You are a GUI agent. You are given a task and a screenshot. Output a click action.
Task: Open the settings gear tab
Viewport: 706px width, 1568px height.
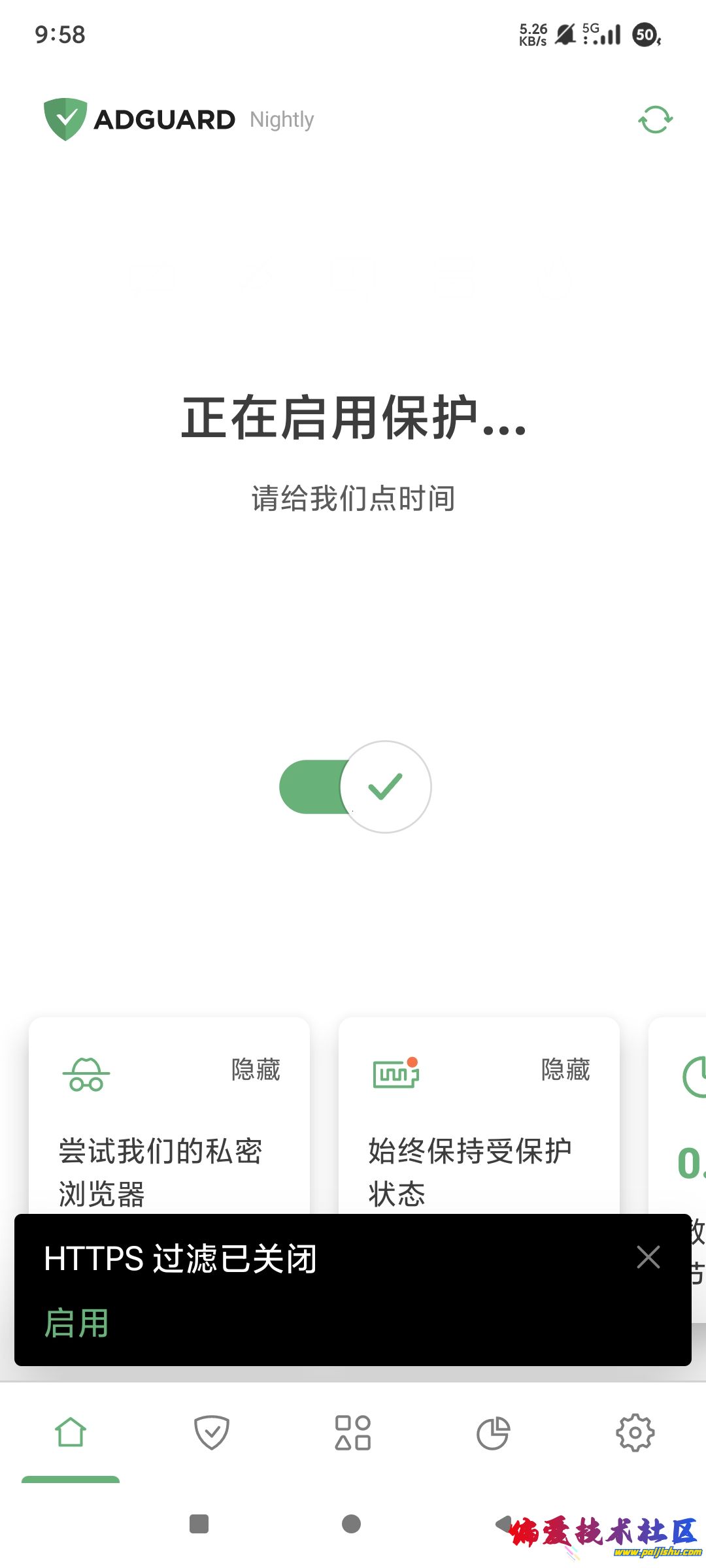coord(635,1433)
